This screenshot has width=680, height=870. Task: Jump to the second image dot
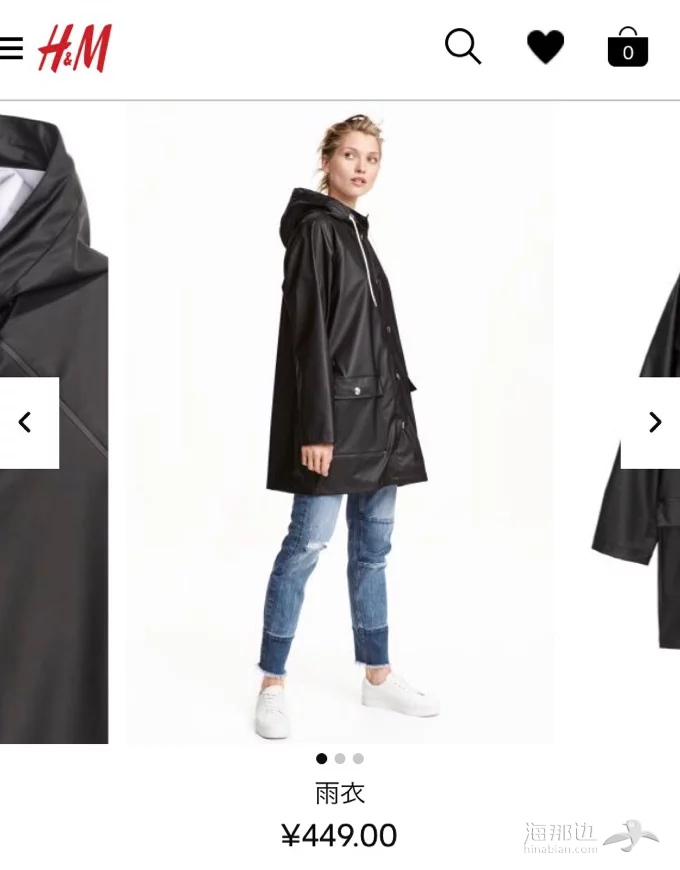[340, 759]
